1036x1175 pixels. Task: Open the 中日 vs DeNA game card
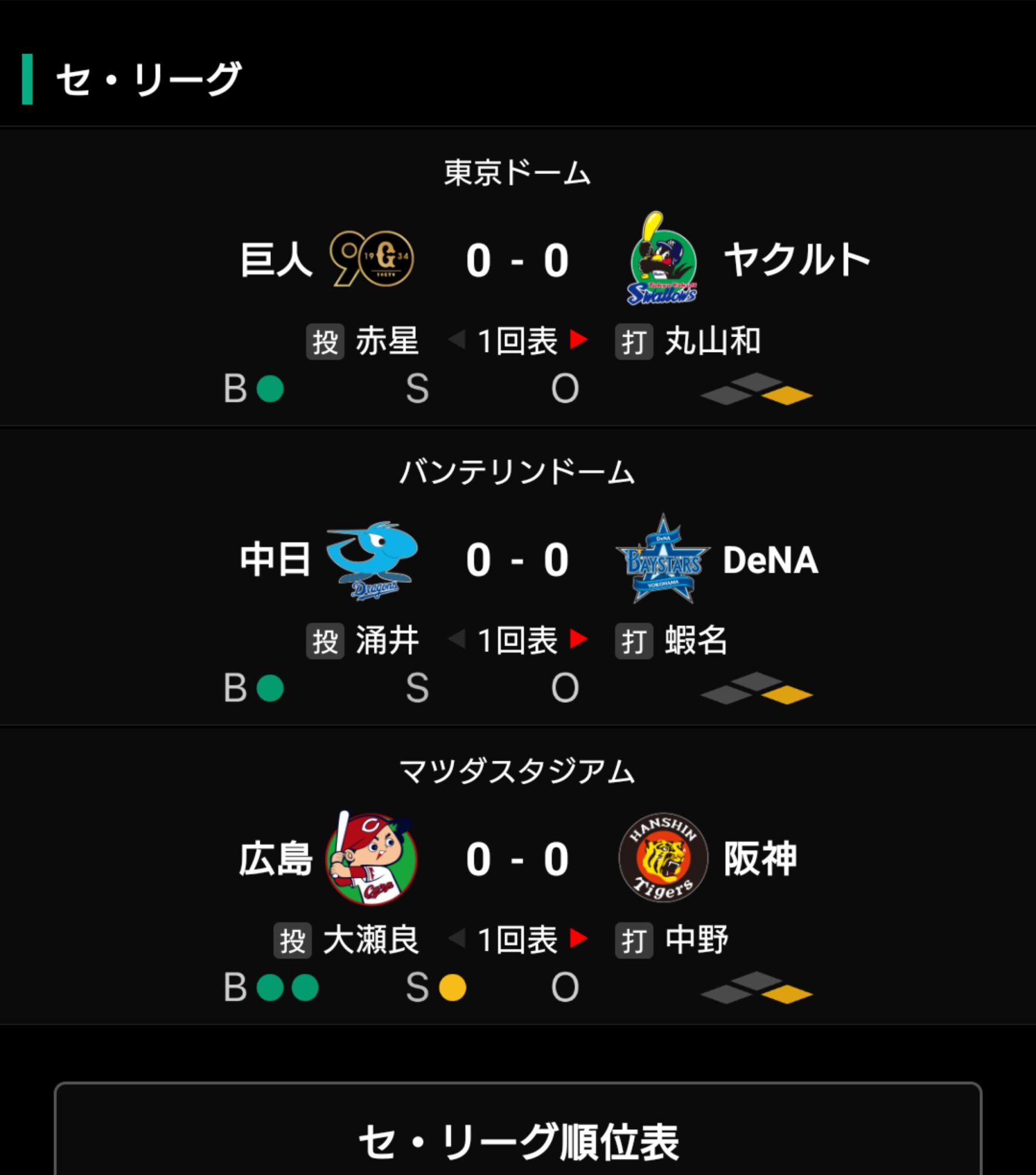point(517,560)
